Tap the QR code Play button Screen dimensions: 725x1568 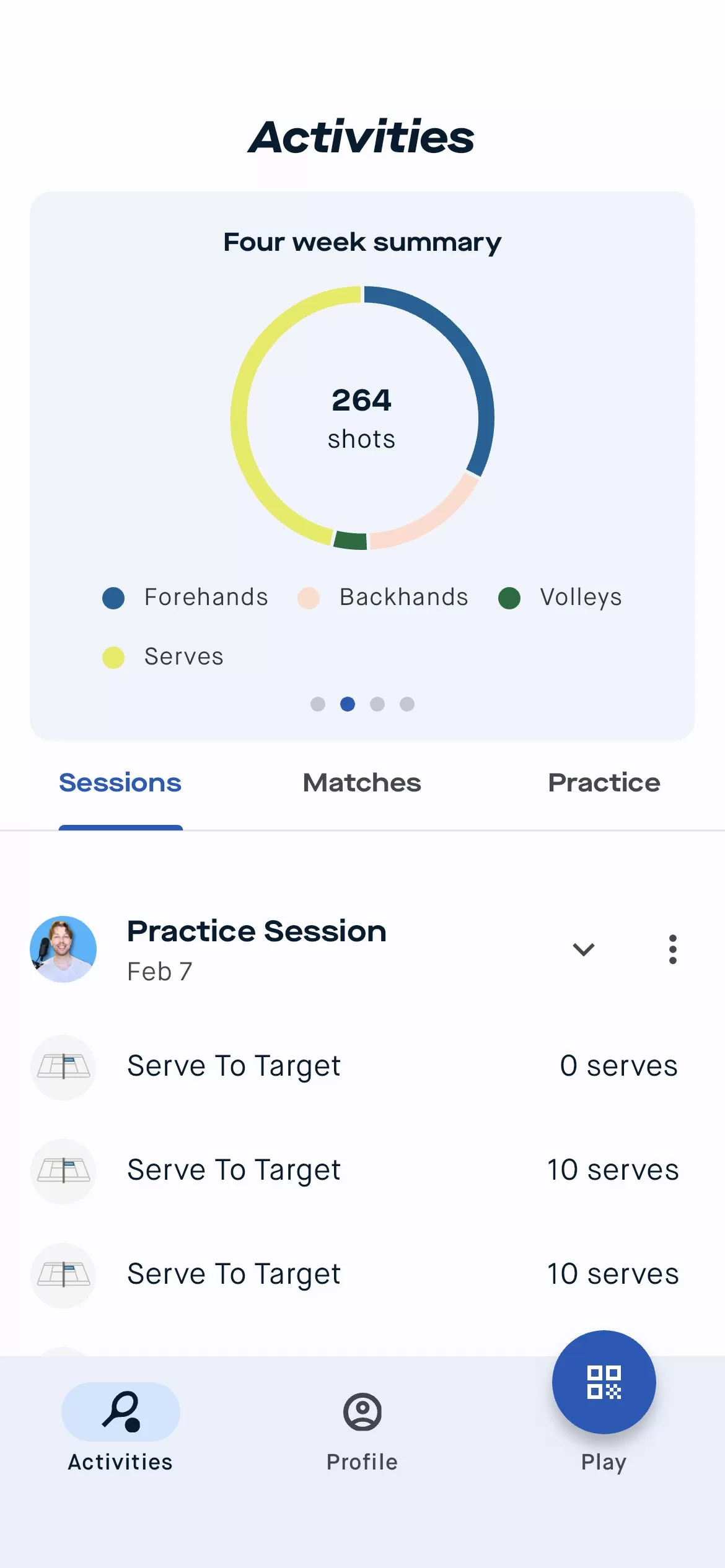(604, 1382)
